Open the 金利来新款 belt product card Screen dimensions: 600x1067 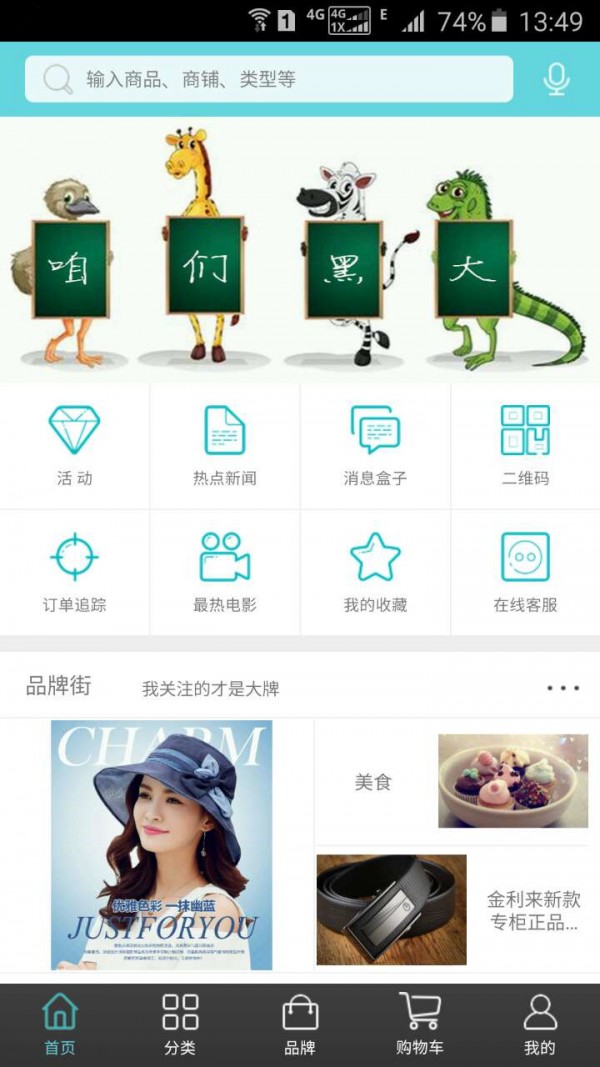coord(456,910)
